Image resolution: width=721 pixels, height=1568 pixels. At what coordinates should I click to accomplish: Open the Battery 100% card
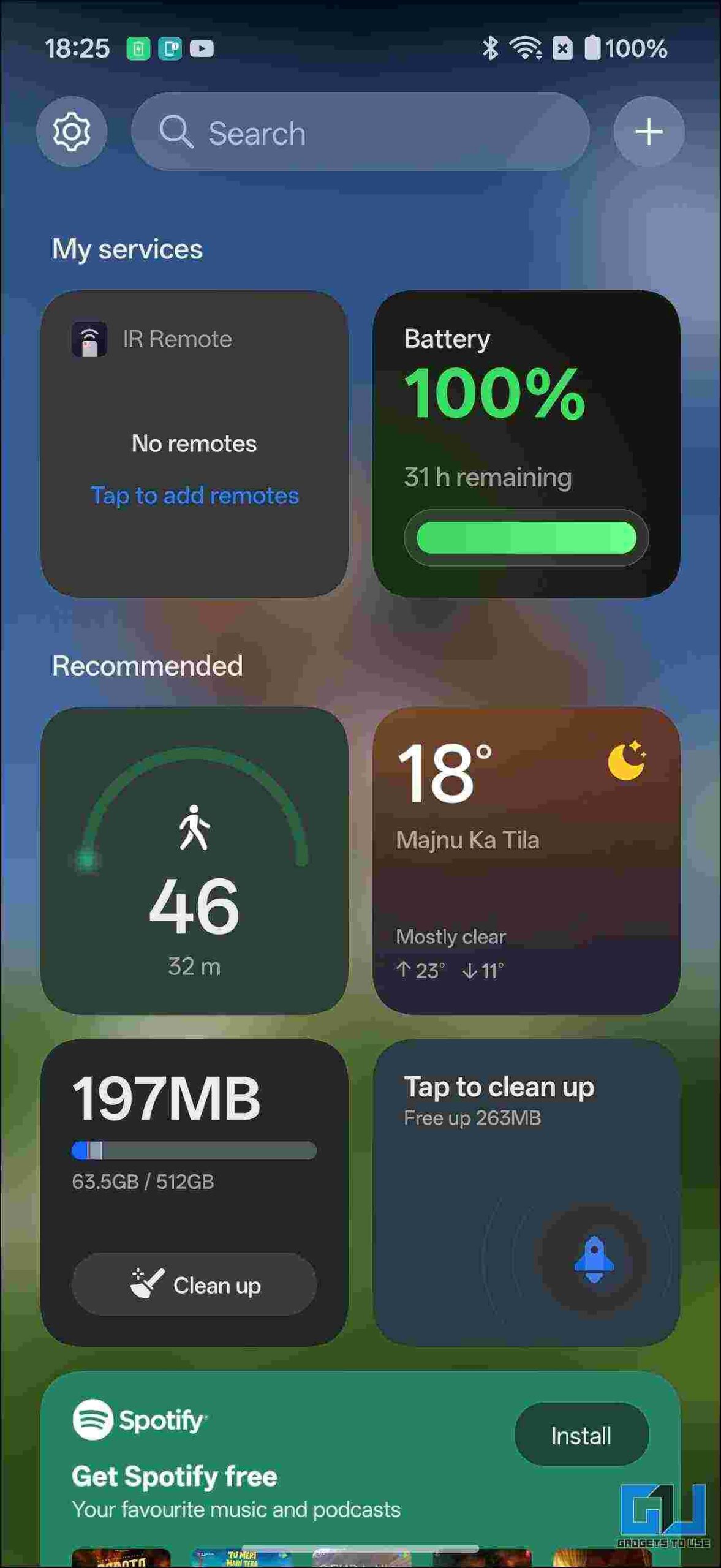tap(526, 444)
